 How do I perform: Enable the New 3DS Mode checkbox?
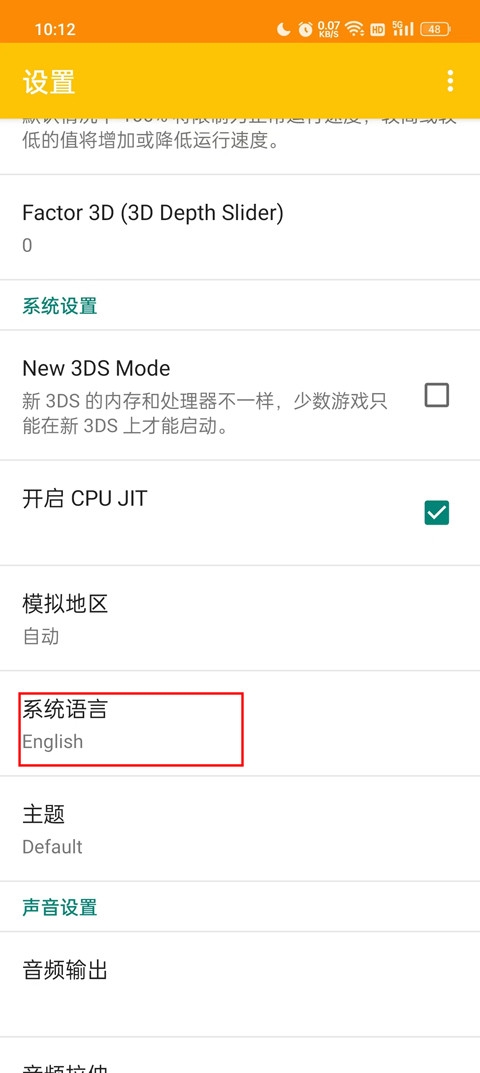[437, 395]
